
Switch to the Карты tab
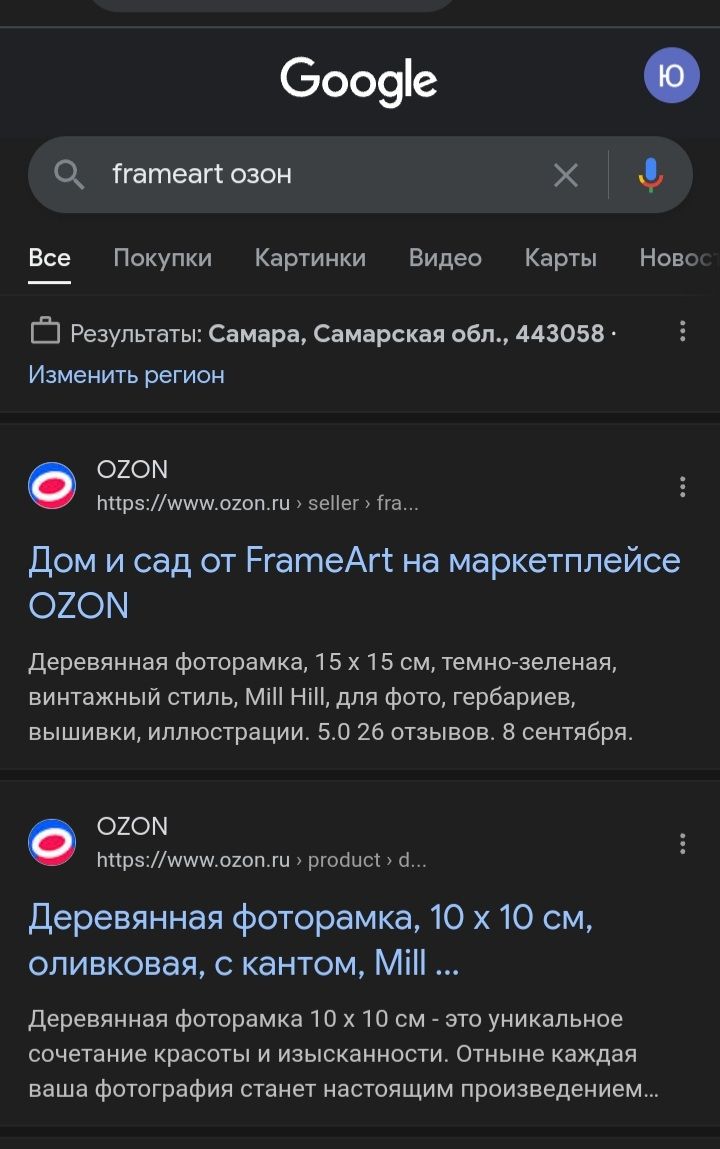(x=560, y=258)
